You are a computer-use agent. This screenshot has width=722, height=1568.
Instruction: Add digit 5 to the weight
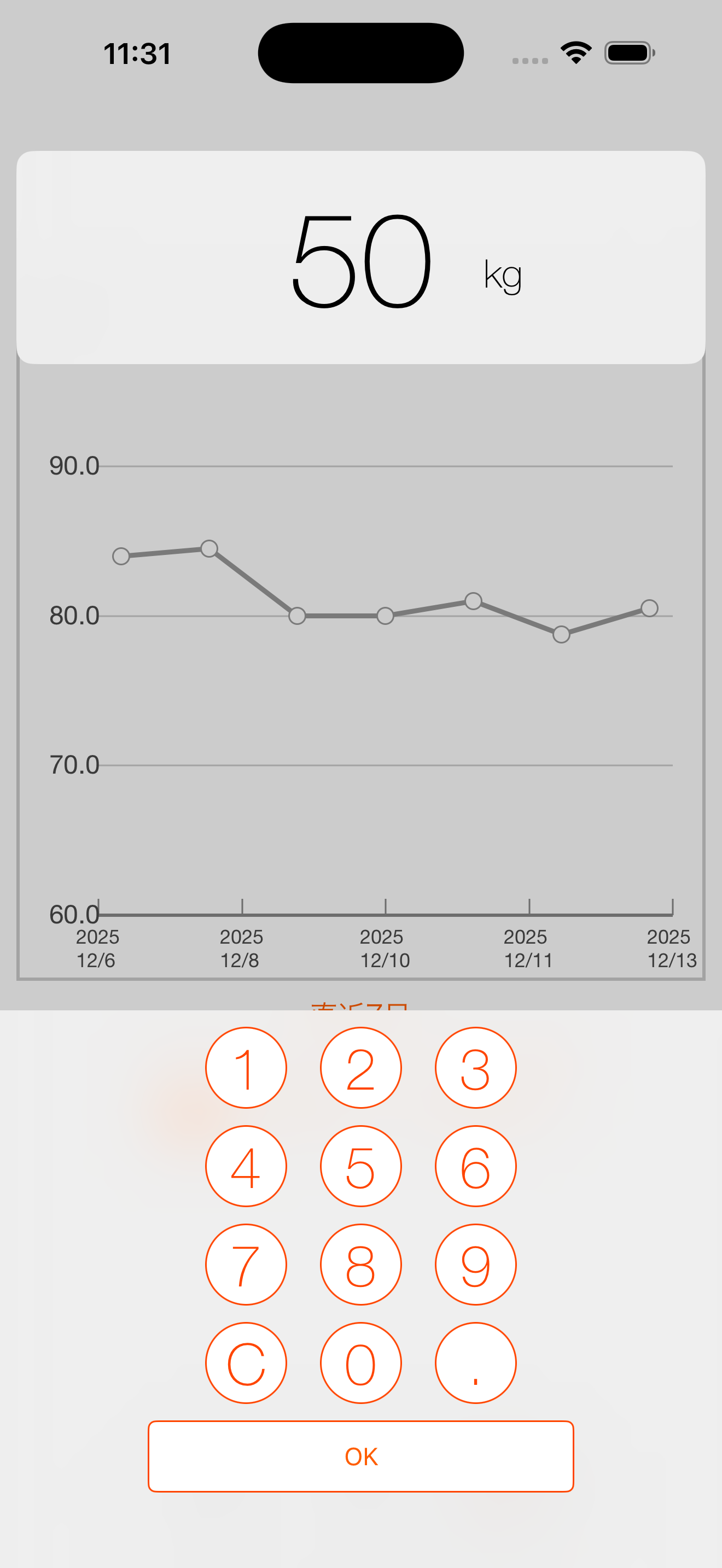pyautogui.click(x=361, y=1166)
